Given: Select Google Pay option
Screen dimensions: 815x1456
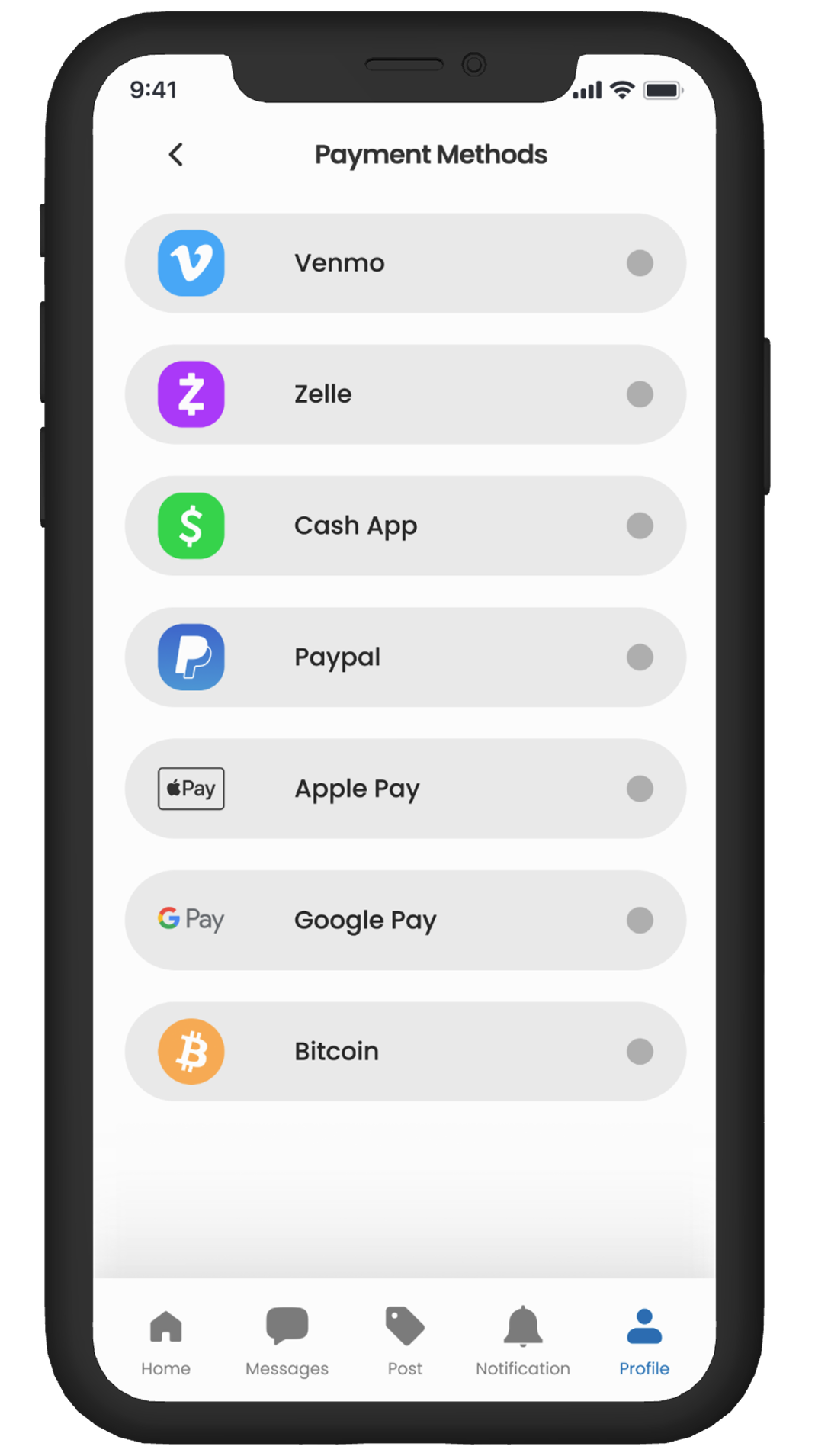Looking at the screenshot, I should (x=405, y=920).
